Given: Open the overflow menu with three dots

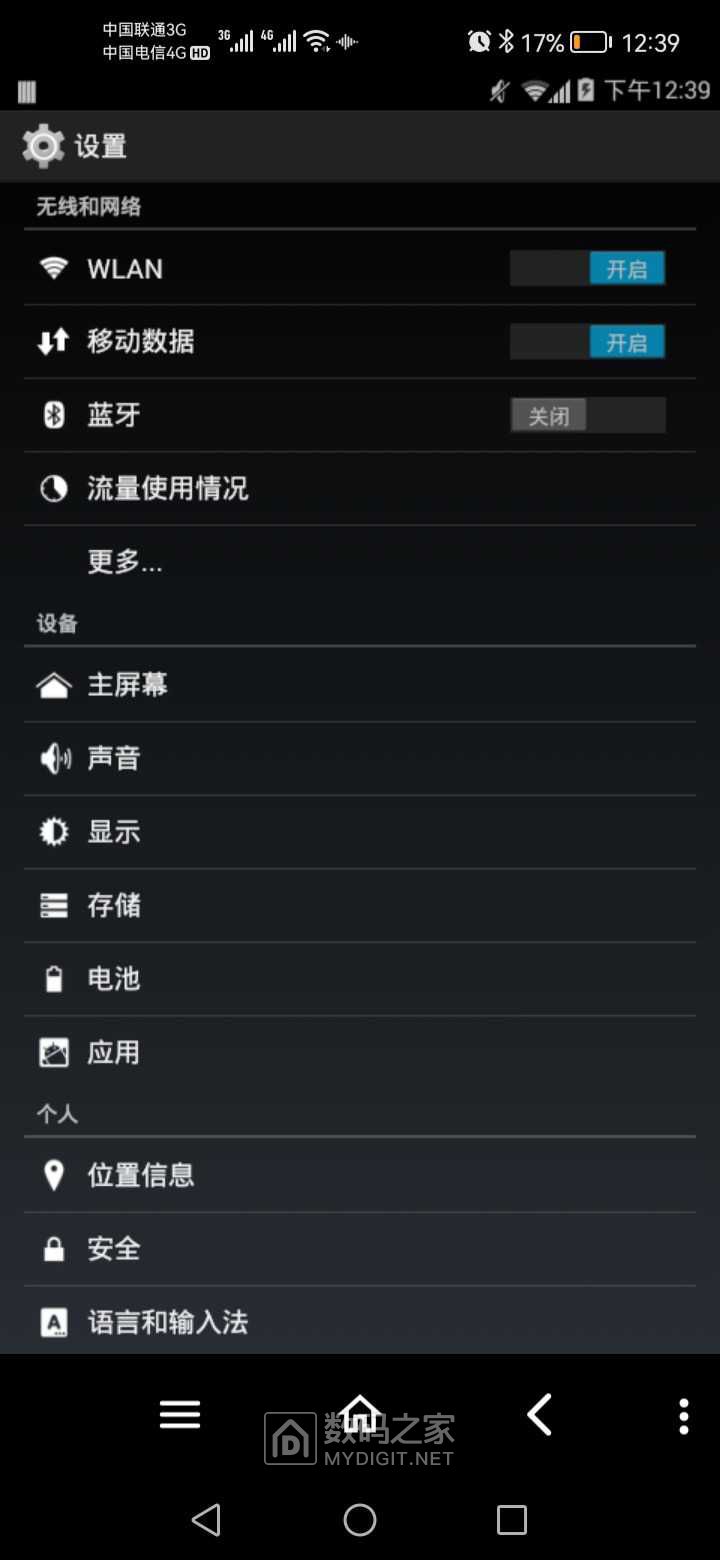Looking at the screenshot, I should pyautogui.click(x=683, y=1414).
